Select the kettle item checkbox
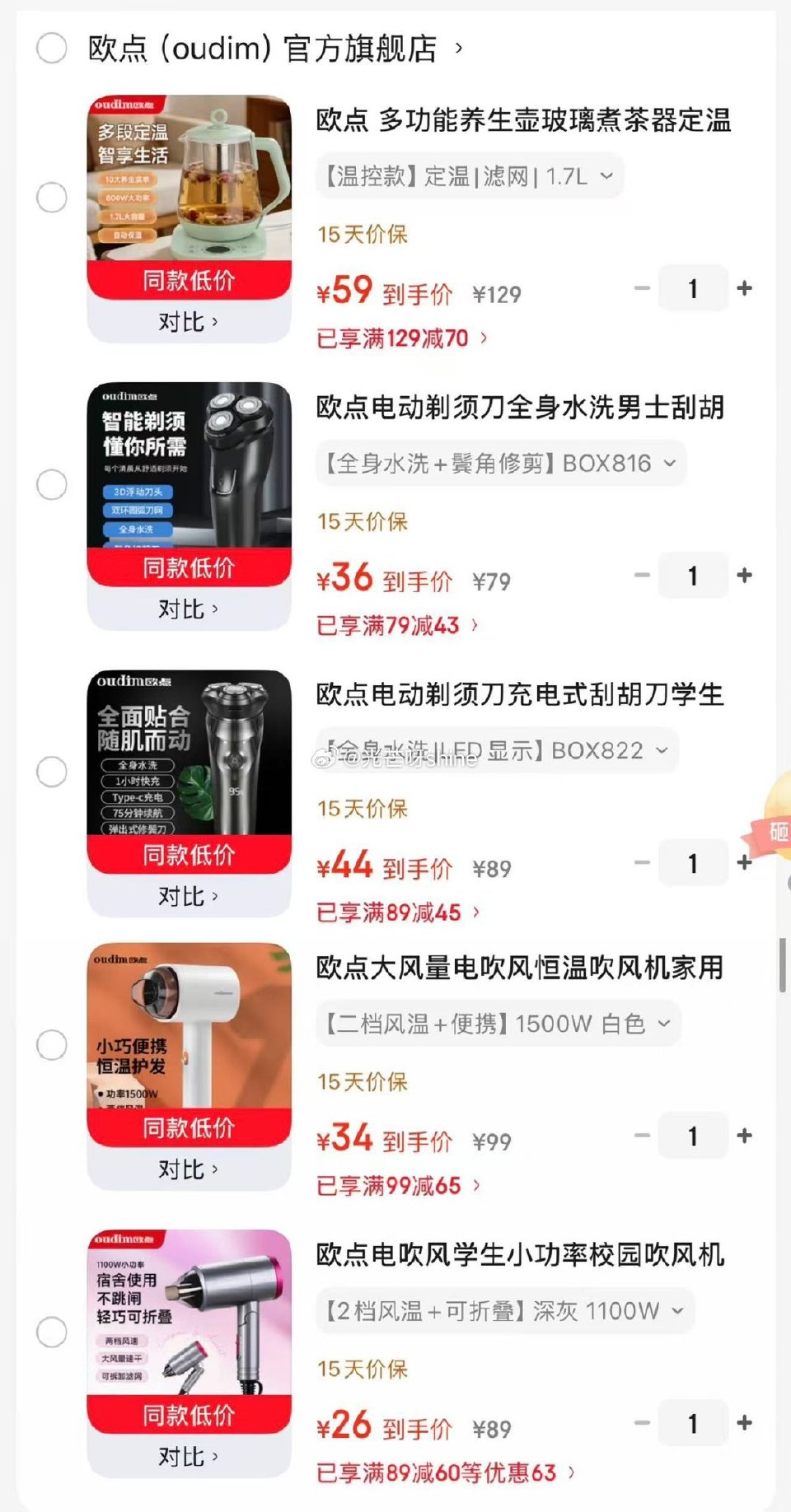The width and height of the screenshot is (791, 1512). click(x=52, y=198)
